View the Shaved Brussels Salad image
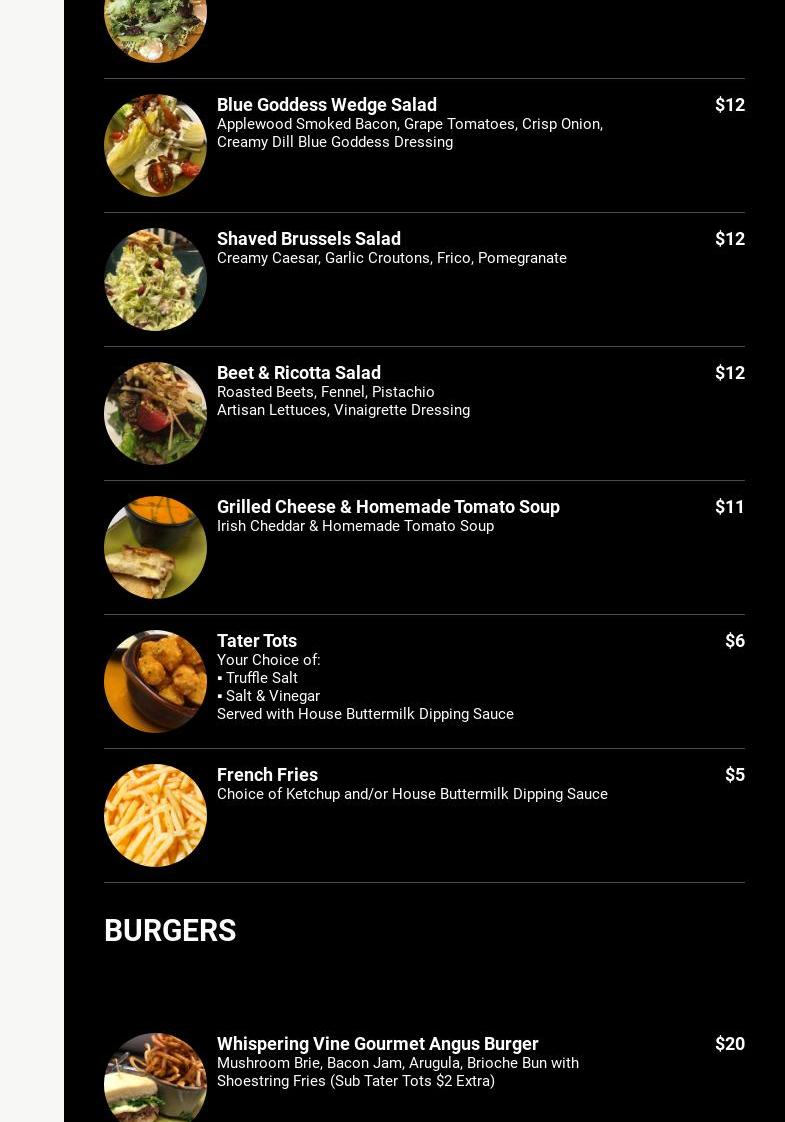The image size is (785, 1122). (155, 280)
